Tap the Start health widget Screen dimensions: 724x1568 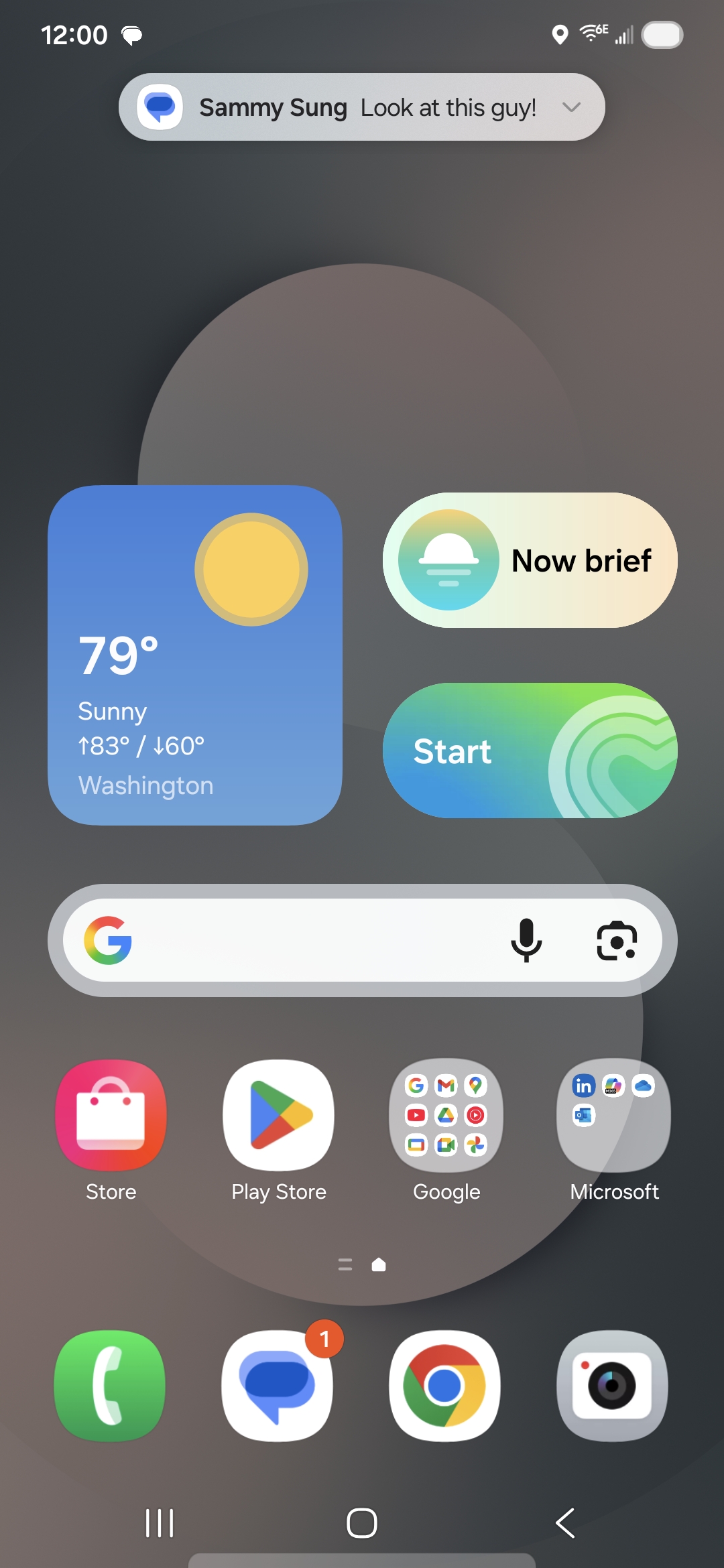pyautogui.click(x=530, y=750)
